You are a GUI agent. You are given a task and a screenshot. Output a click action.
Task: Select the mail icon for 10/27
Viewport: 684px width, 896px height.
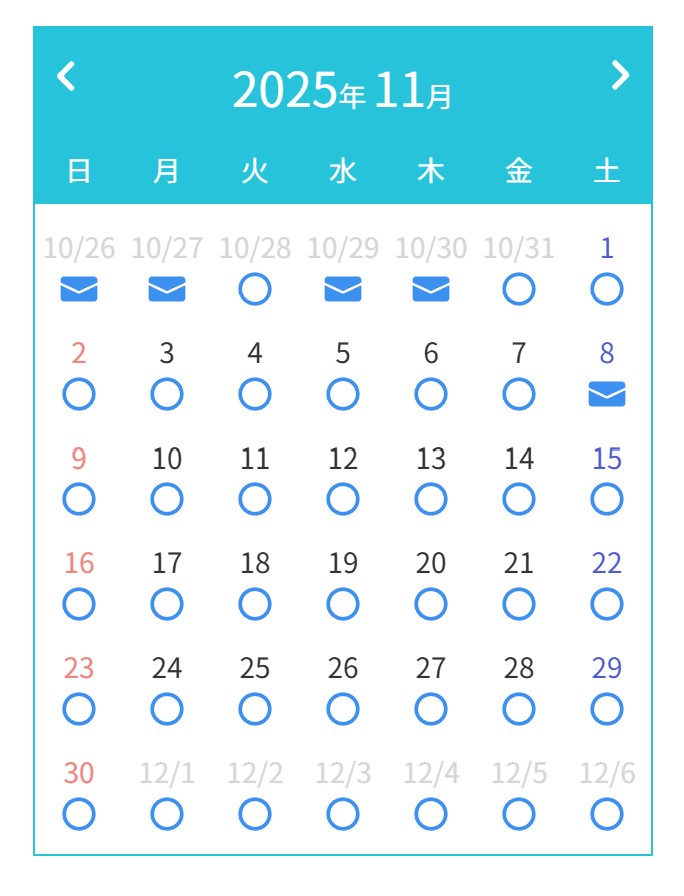(167, 290)
